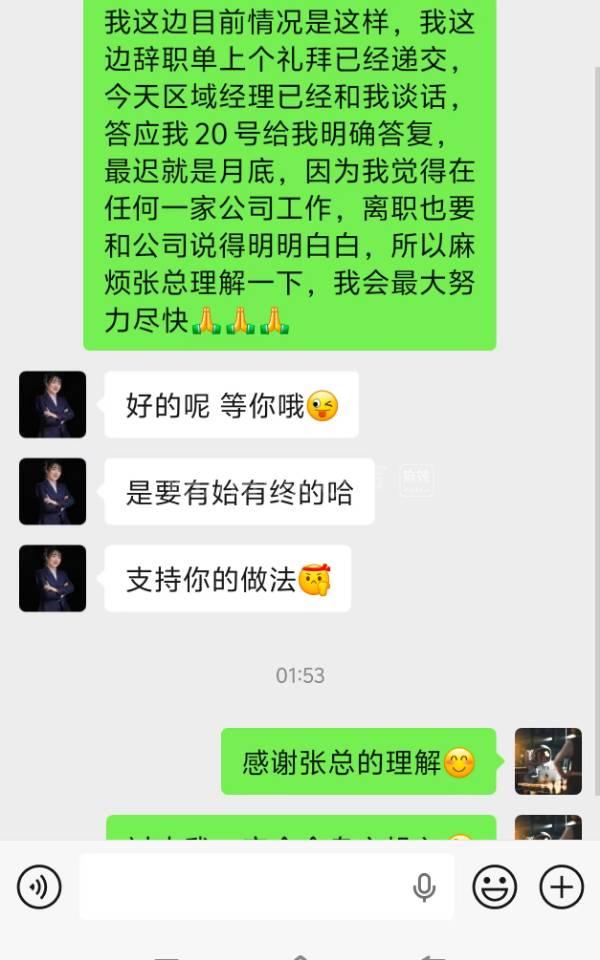Open avatar beside "好的呢 等你哦"

(x=52, y=404)
